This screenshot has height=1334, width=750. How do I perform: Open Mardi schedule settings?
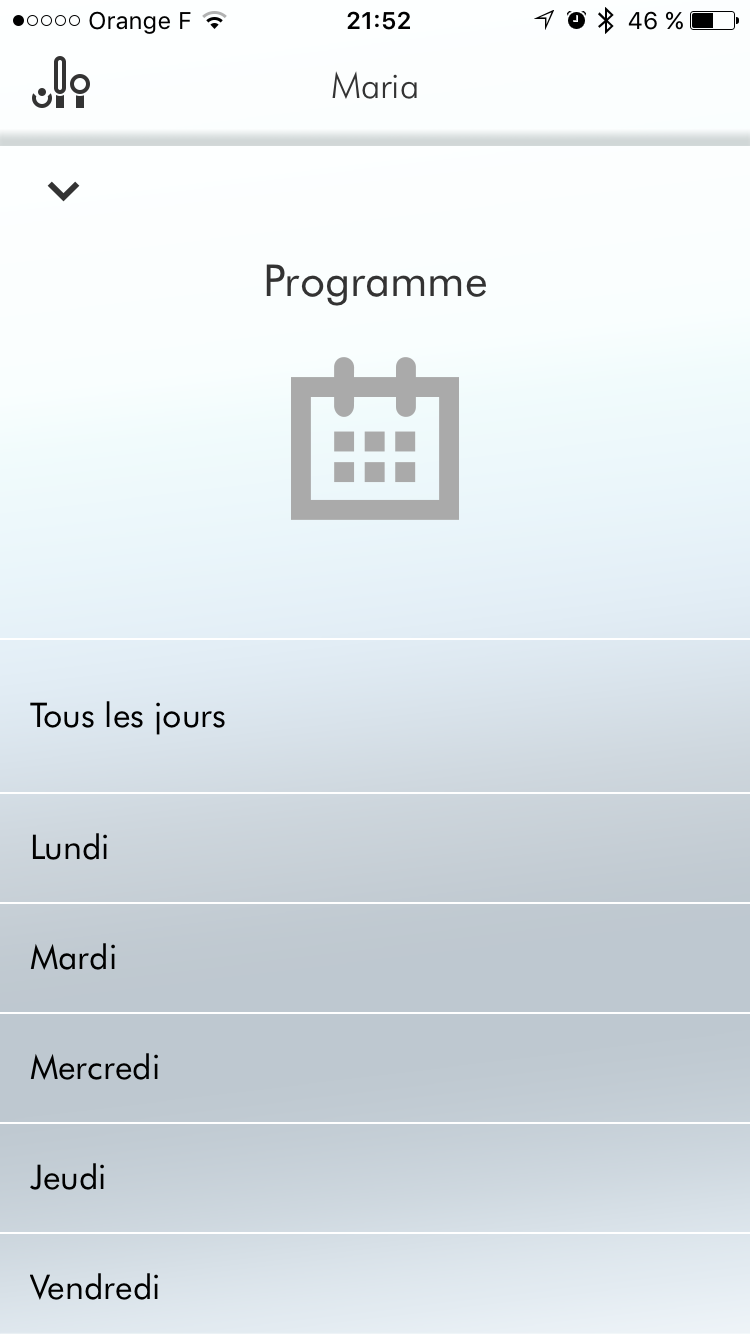coord(375,958)
